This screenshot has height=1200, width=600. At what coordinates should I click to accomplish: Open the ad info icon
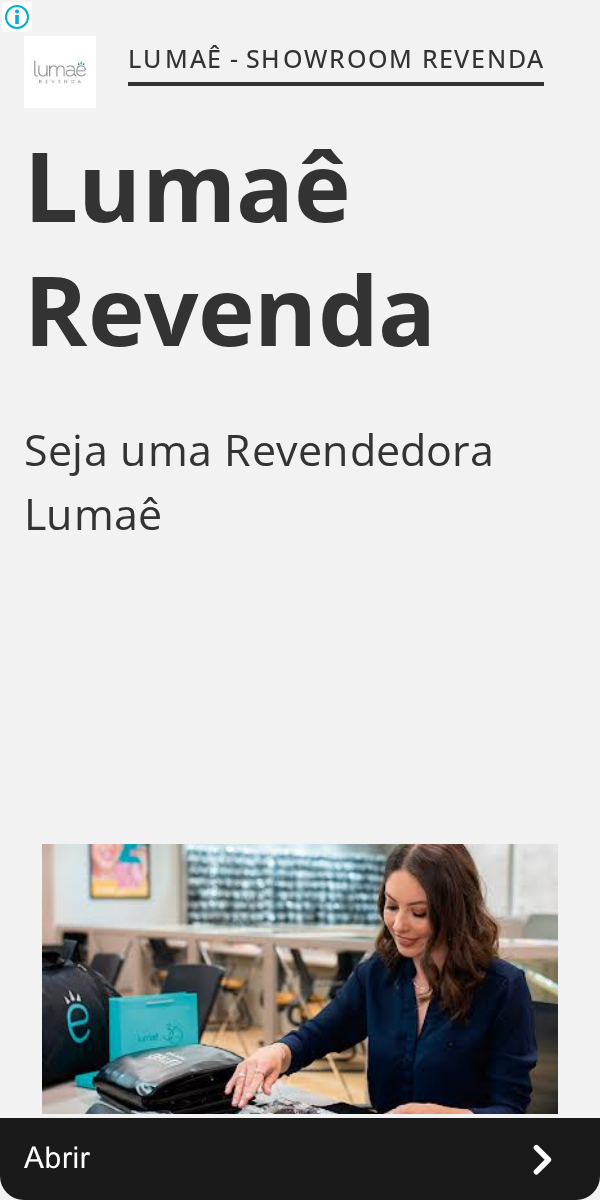pos(17,16)
